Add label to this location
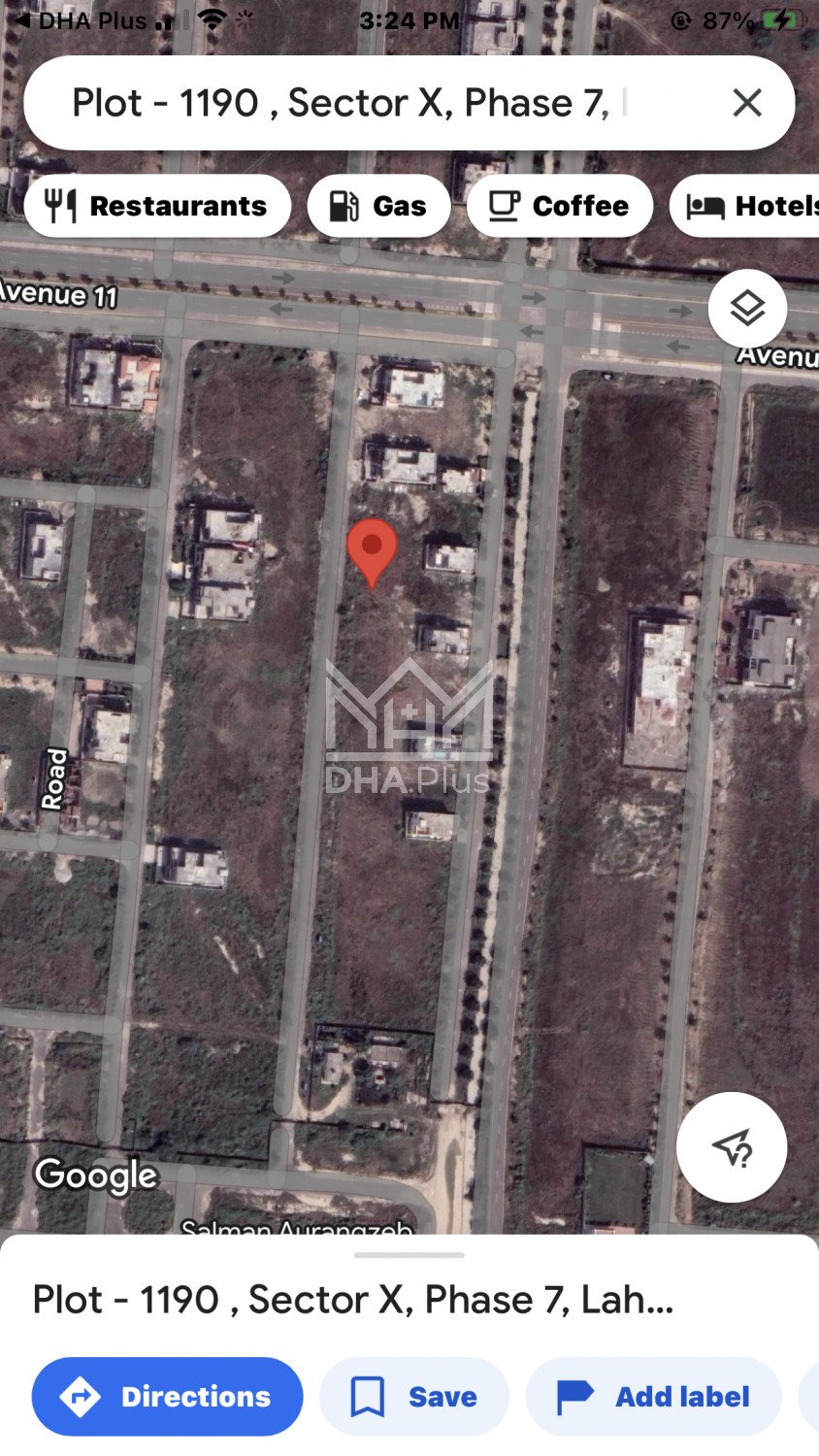Screen dimensions: 819x1456 pos(653,1396)
